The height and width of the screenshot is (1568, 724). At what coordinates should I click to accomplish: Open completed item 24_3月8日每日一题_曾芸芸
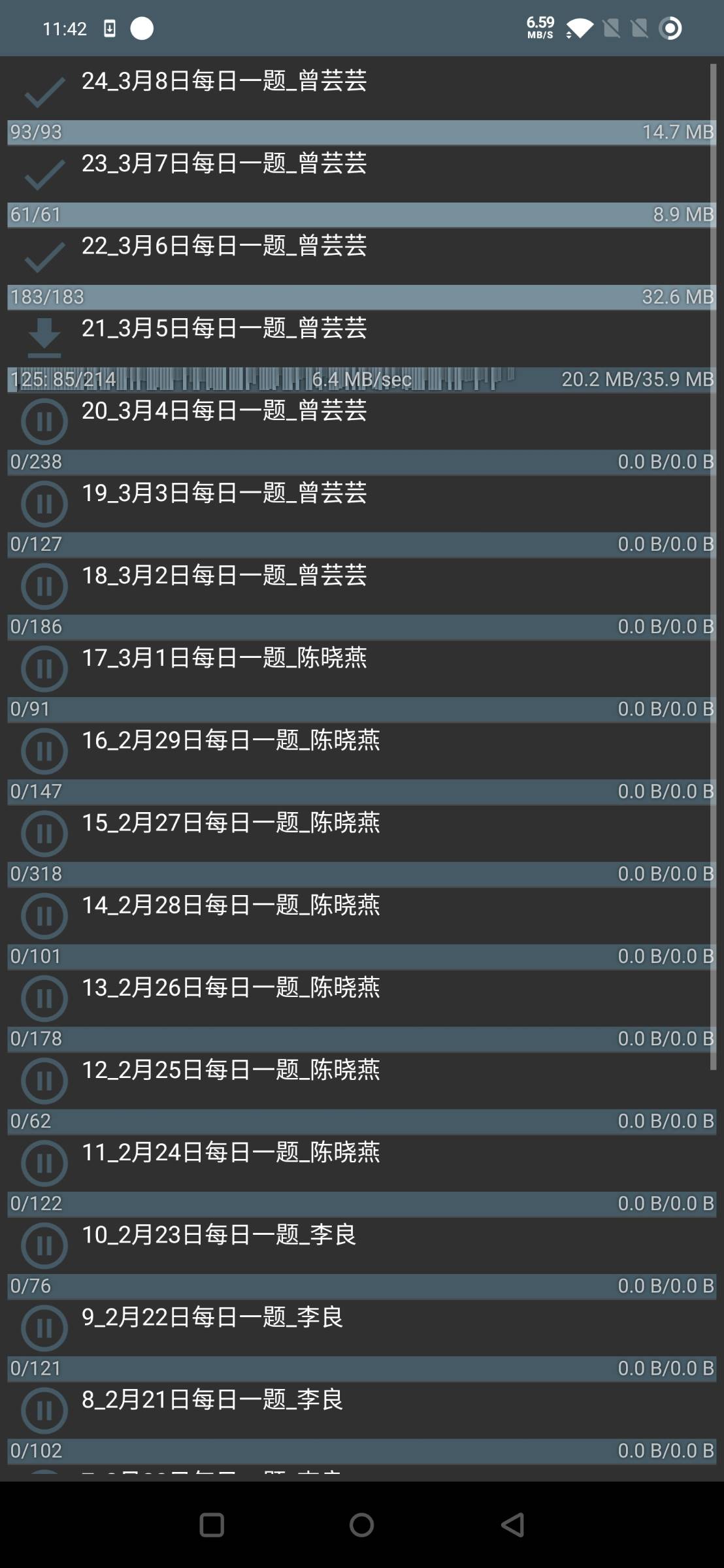pos(223,81)
